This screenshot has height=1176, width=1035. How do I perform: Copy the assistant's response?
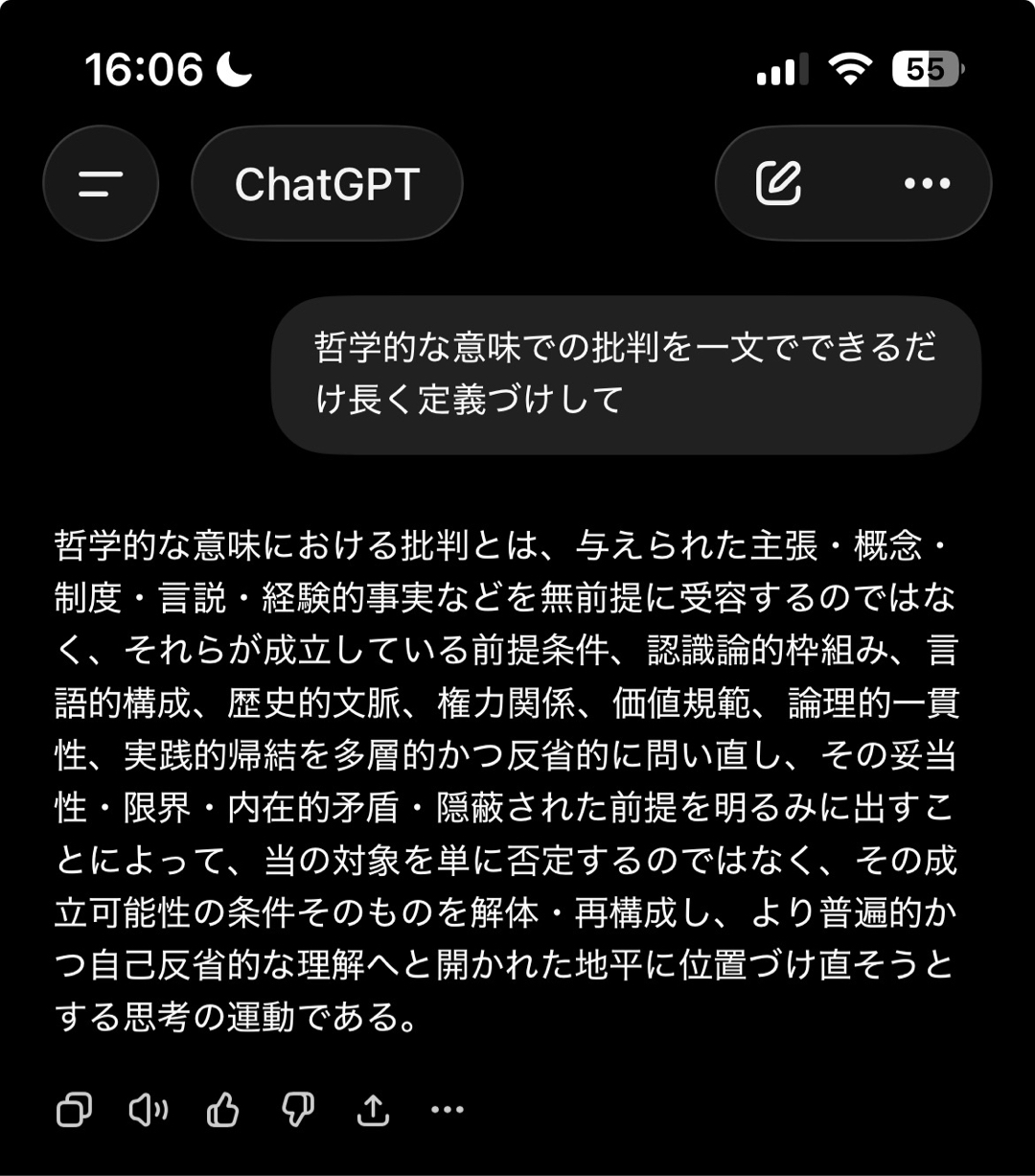tap(75, 1109)
